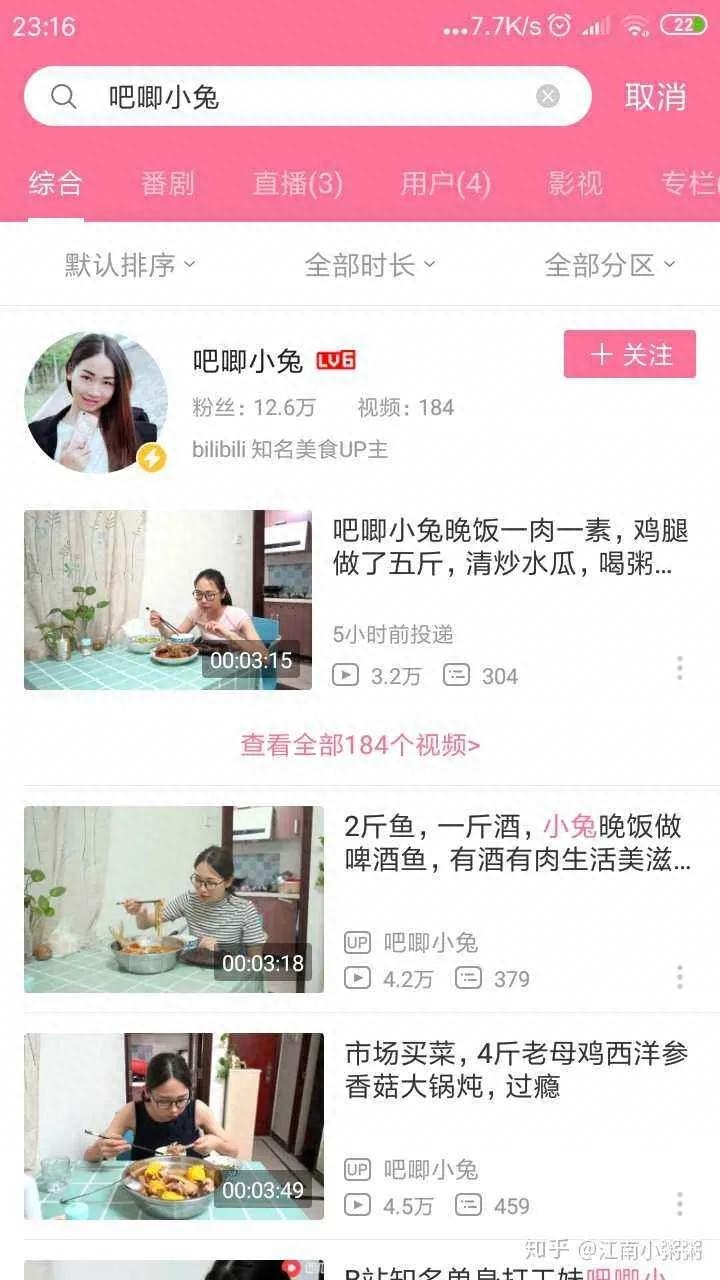720x1280 pixels.
Task: Open more options for 老母鸡 video
Action: pyautogui.click(x=679, y=1204)
